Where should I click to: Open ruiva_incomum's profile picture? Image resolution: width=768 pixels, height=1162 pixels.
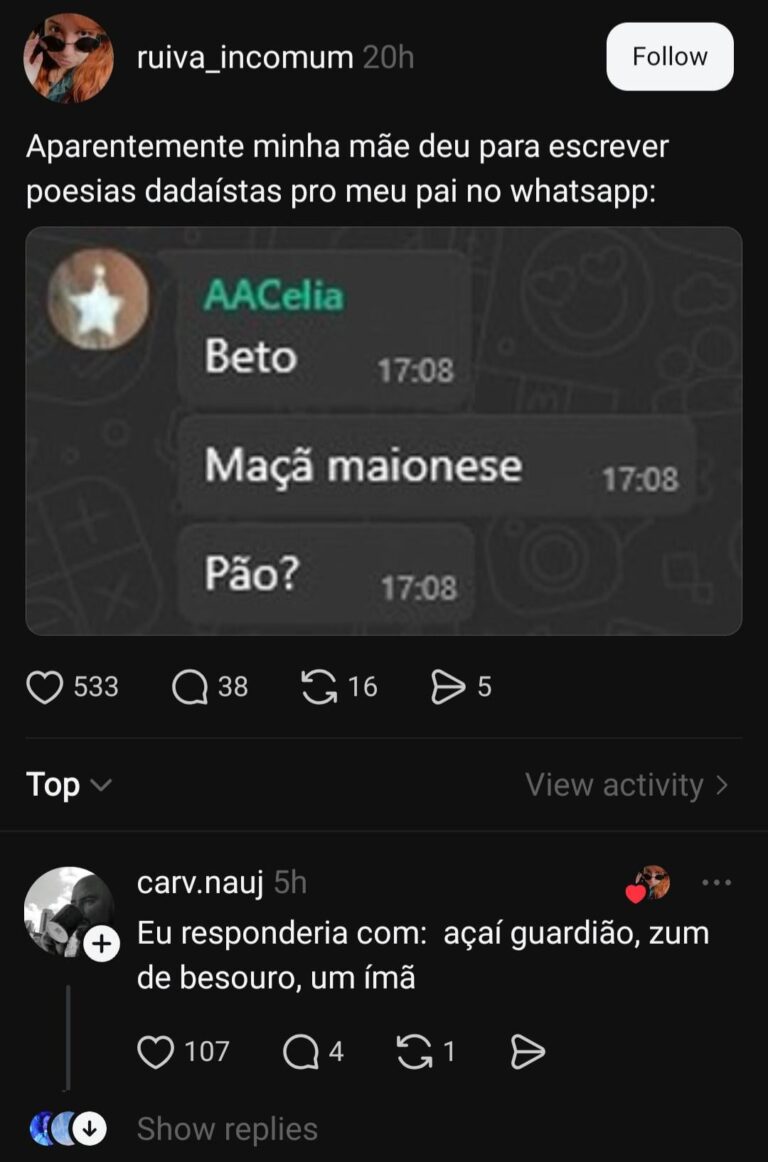[68, 58]
